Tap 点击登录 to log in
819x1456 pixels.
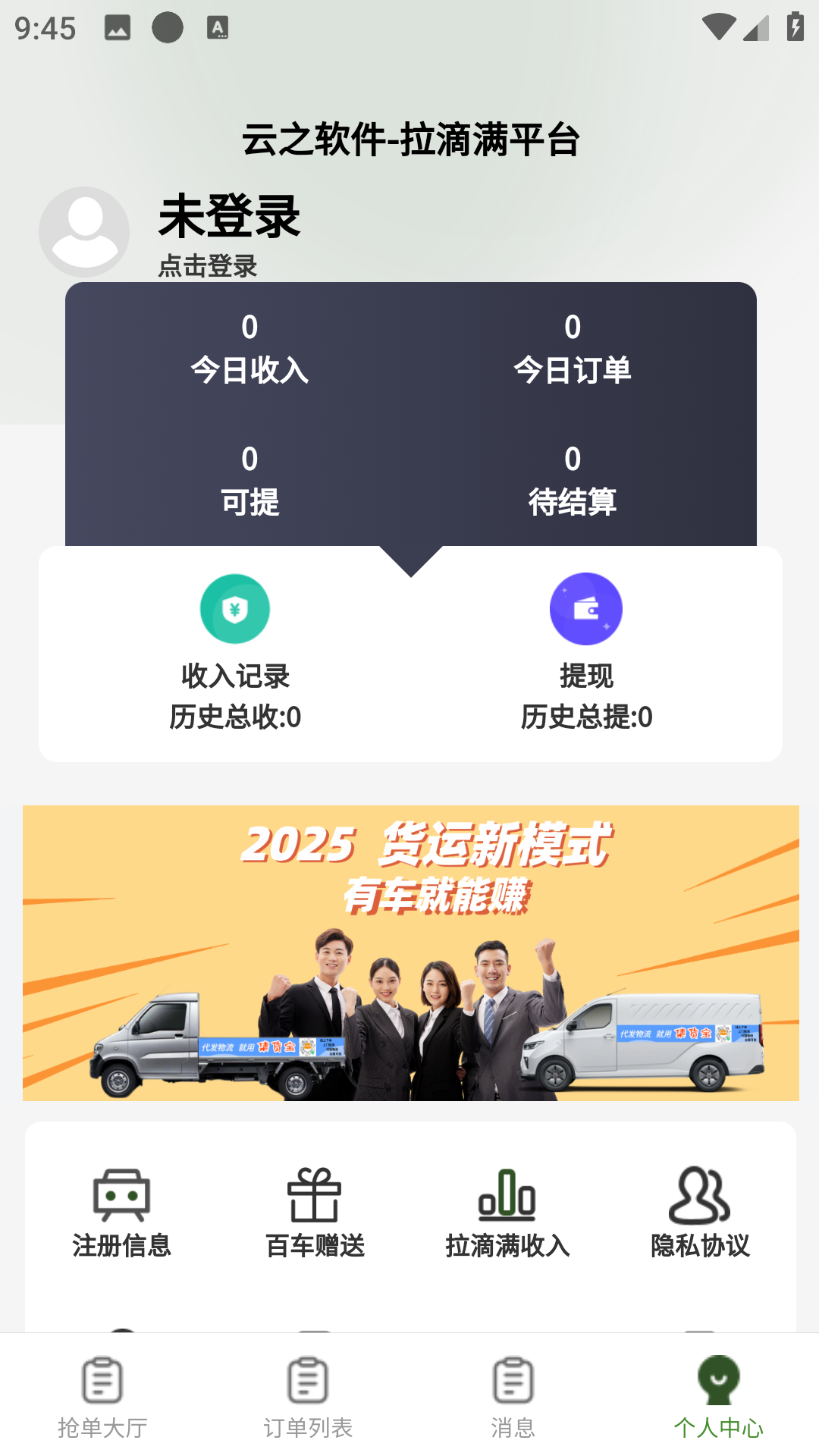pos(208,266)
